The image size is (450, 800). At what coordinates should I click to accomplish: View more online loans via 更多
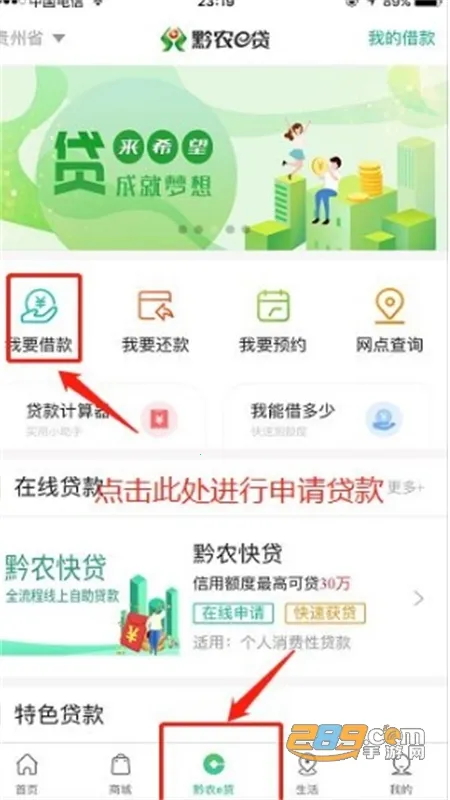[406, 488]
